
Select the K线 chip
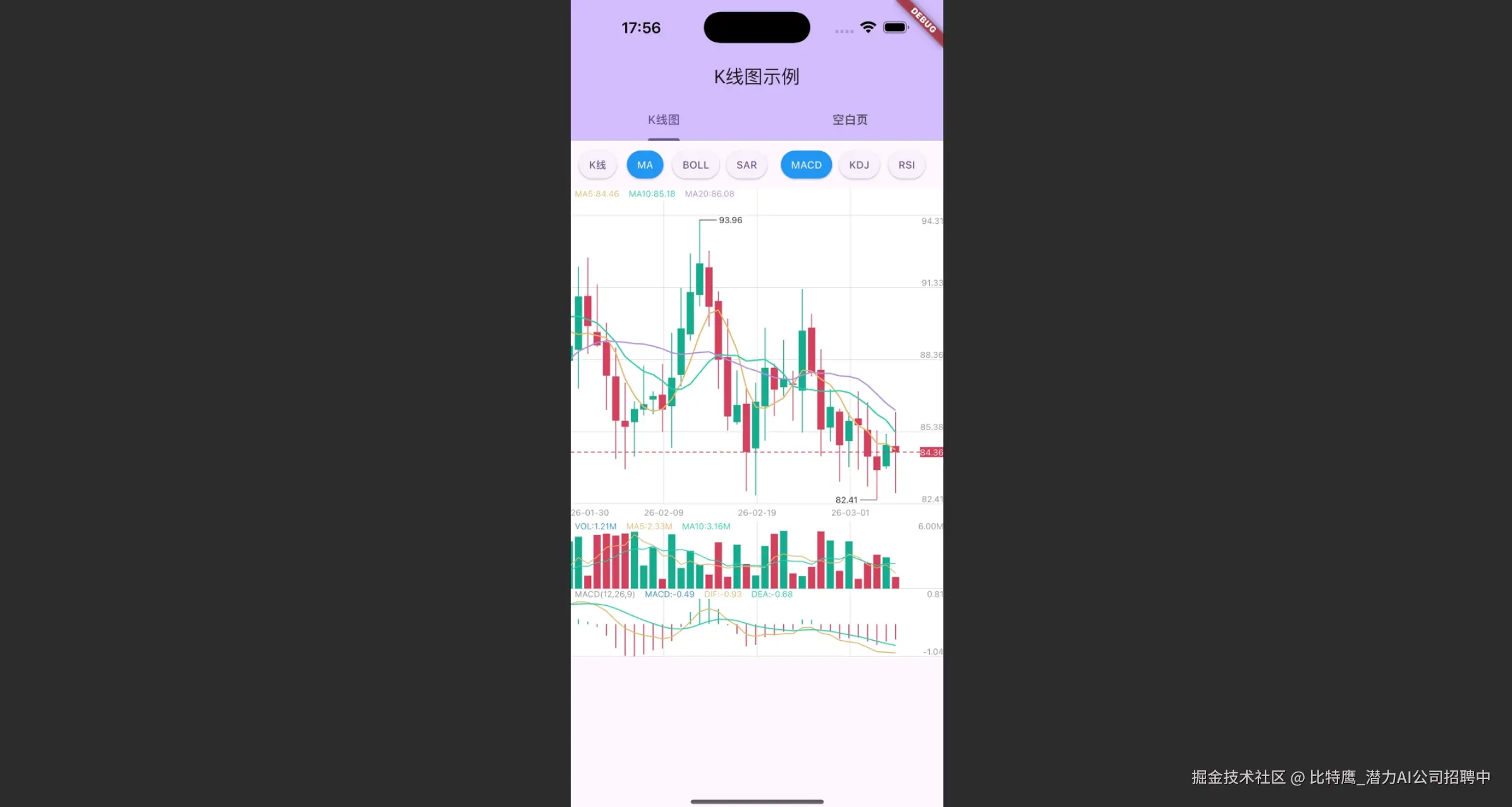point(597,165)
